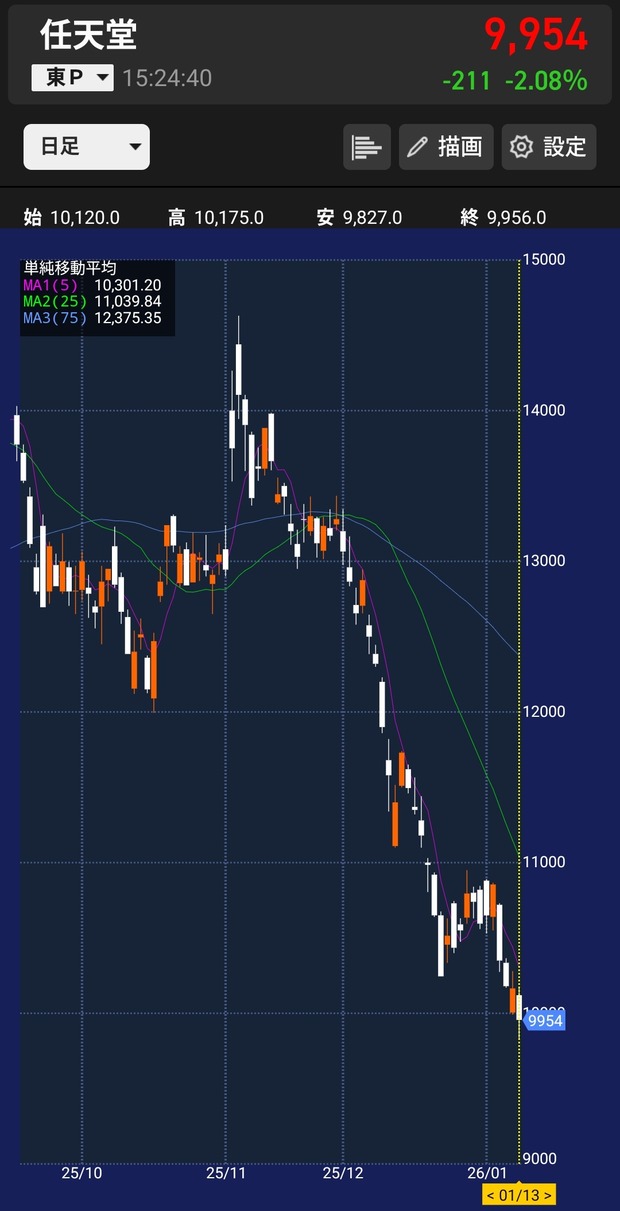
Task: Toggle the volume-by-price bars icon
Action: pos(367,148)
